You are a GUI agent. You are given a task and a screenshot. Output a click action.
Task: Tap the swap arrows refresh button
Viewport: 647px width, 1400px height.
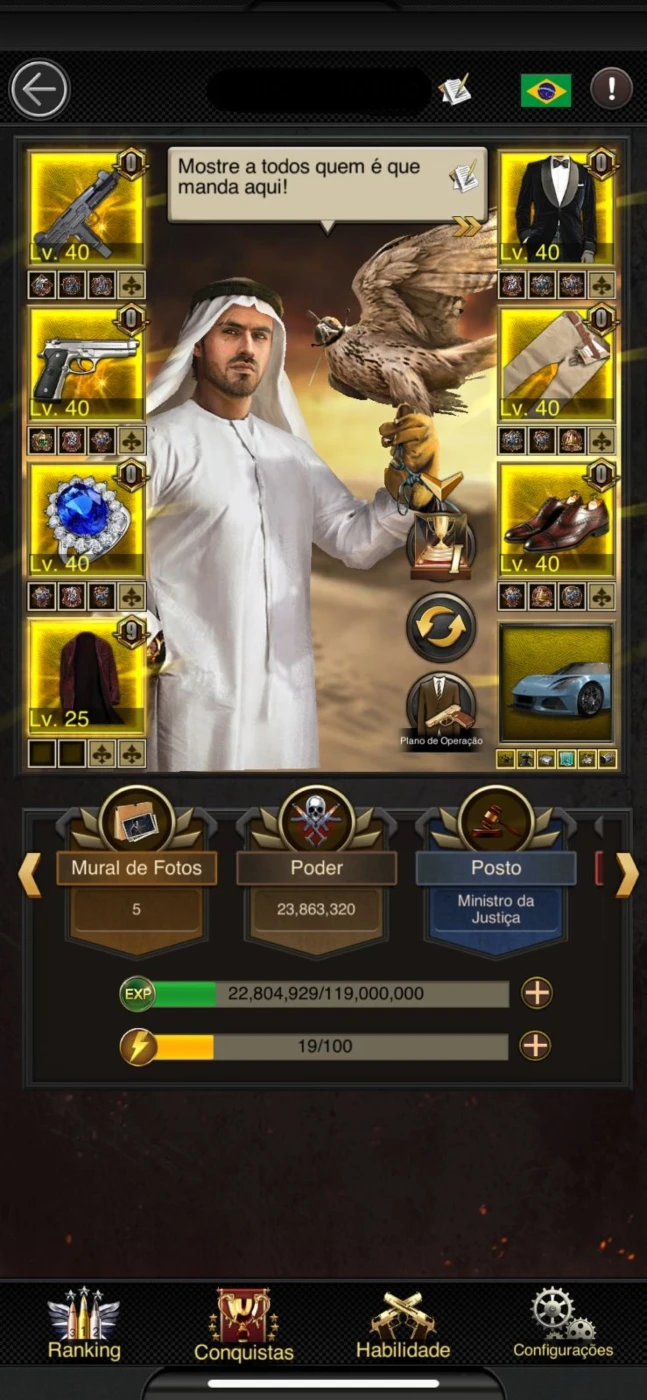pyautogui.click(x=441, y=628)
